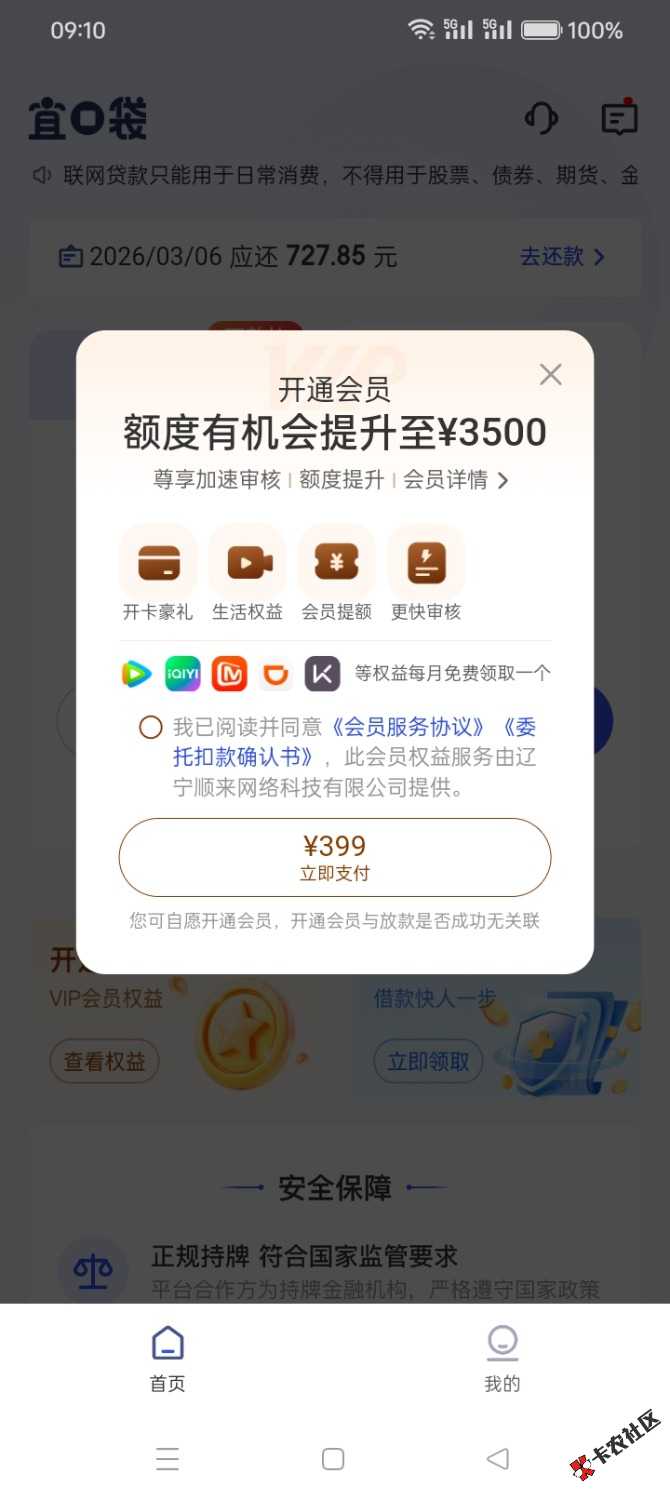The height and width of the screenshot is (1500, 670).
Task: Open 会员详情 with the chevron
Action: pos(456,480)
